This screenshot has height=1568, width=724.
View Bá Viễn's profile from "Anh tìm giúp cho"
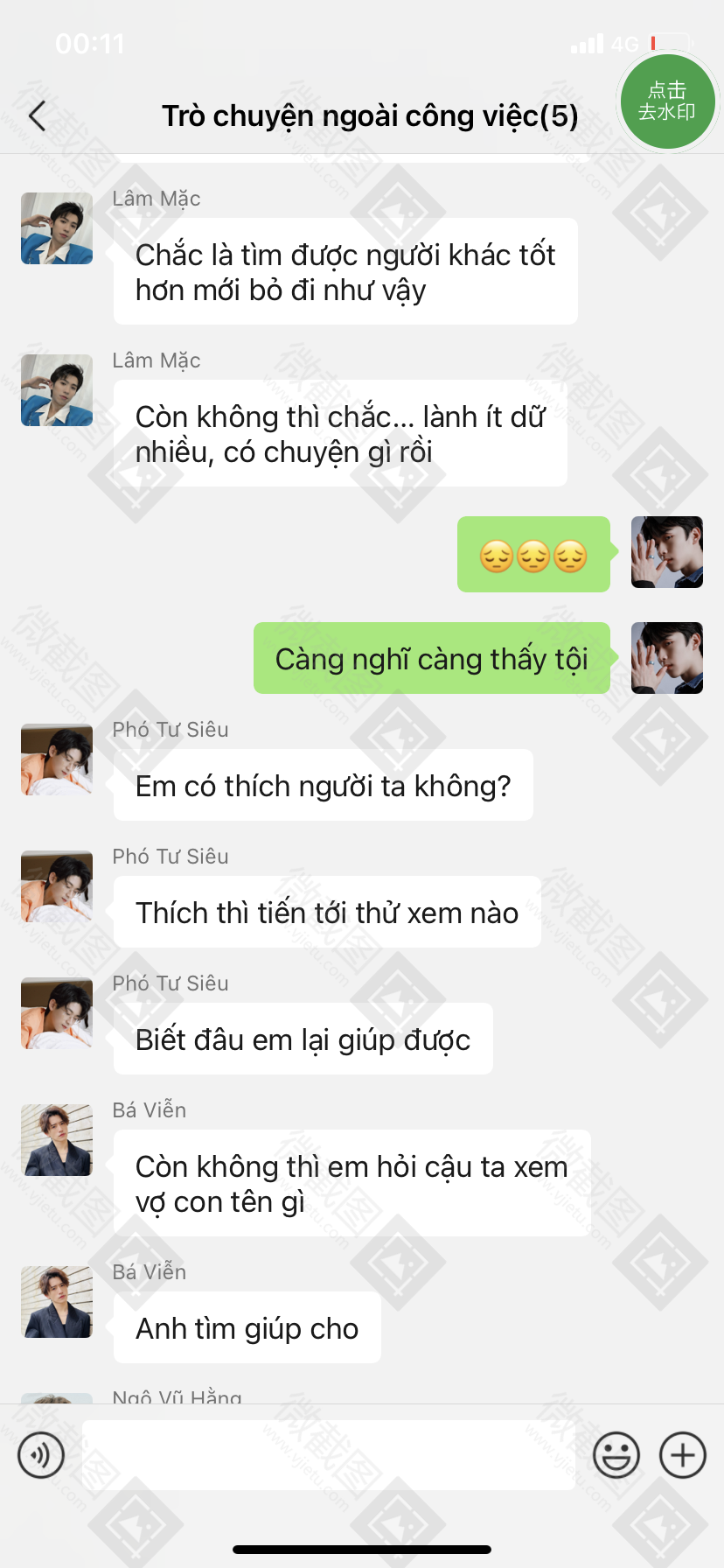coord(57,1302)
